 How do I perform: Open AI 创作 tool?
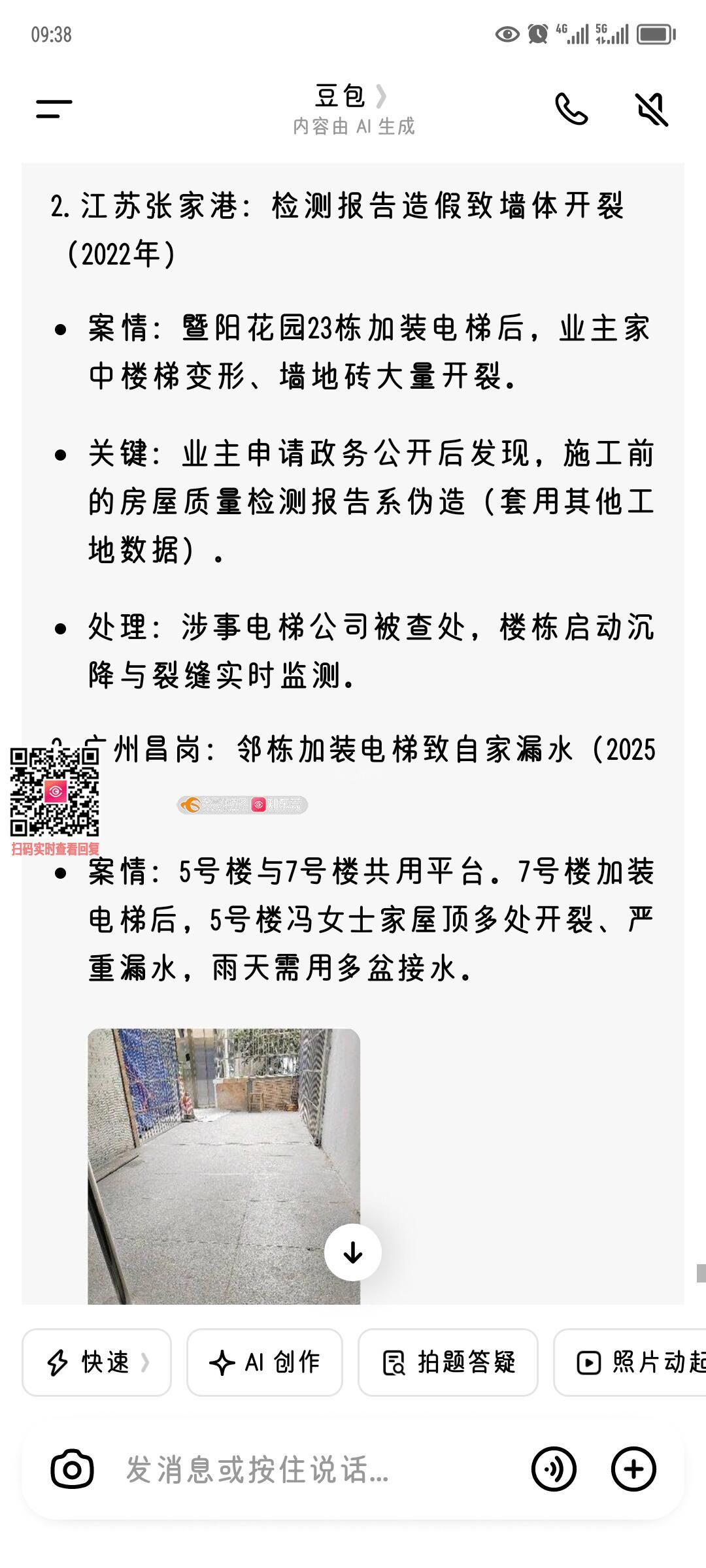[x=265, y=1362]
